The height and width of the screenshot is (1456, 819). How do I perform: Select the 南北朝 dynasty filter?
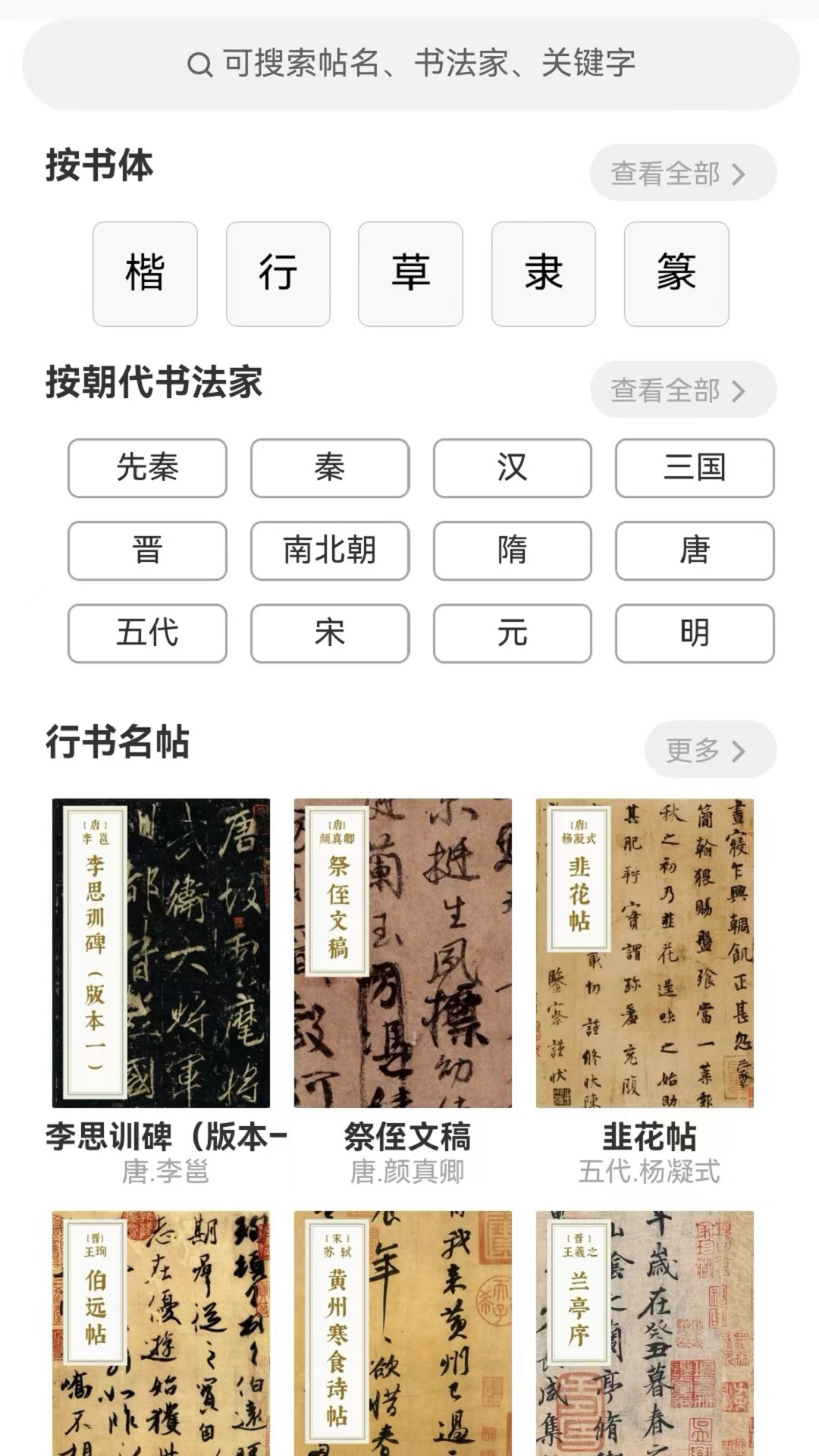(x=328, y=552)
